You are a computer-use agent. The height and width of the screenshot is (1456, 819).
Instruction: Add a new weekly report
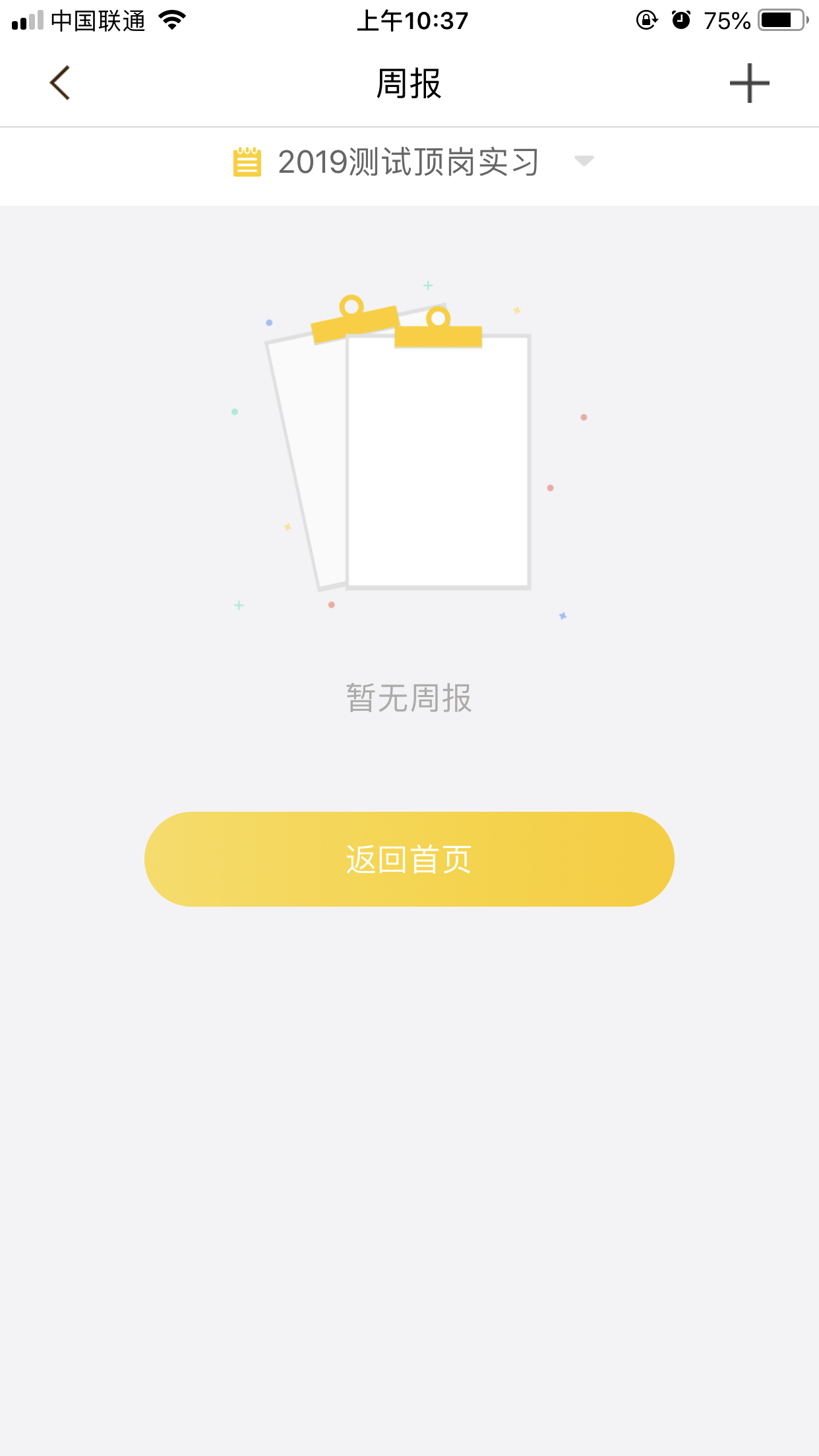(x=749, y=83)
